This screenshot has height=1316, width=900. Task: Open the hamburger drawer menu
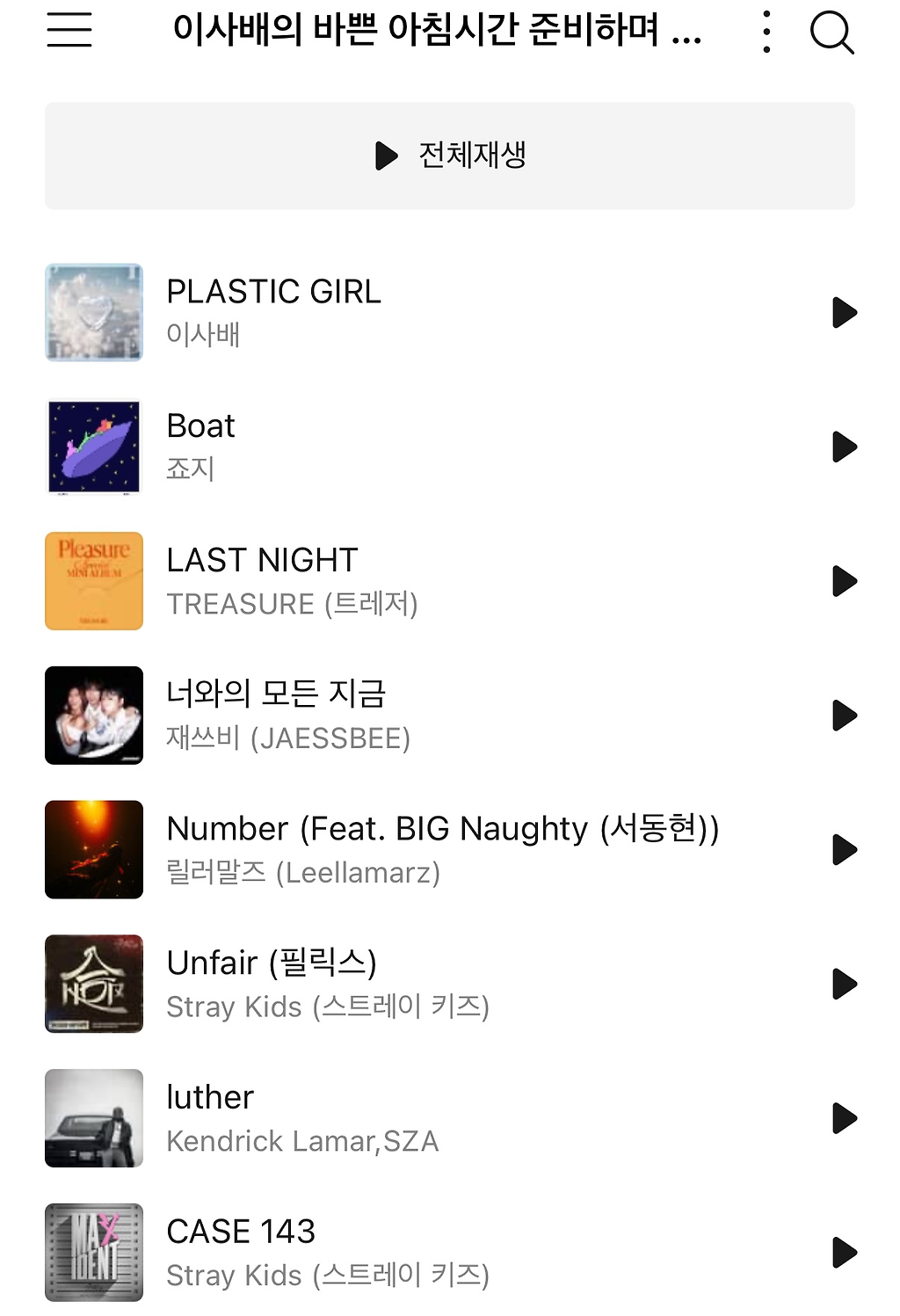click(x=69, y=30)
